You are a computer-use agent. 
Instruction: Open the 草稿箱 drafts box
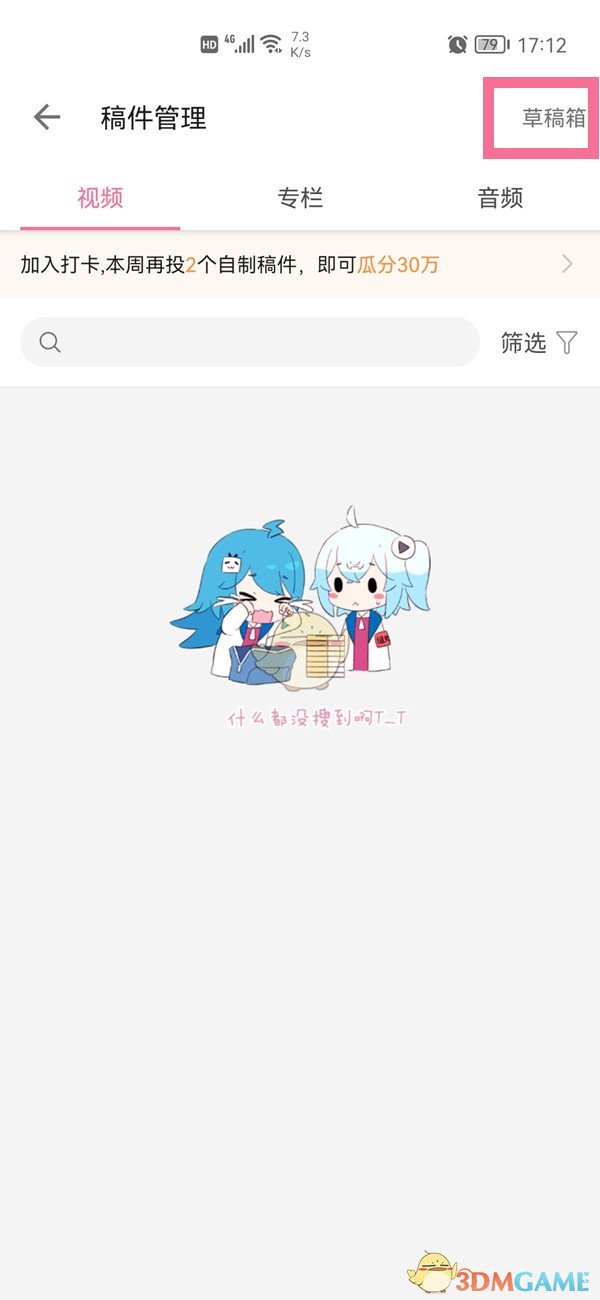click(x=553, y=118)
